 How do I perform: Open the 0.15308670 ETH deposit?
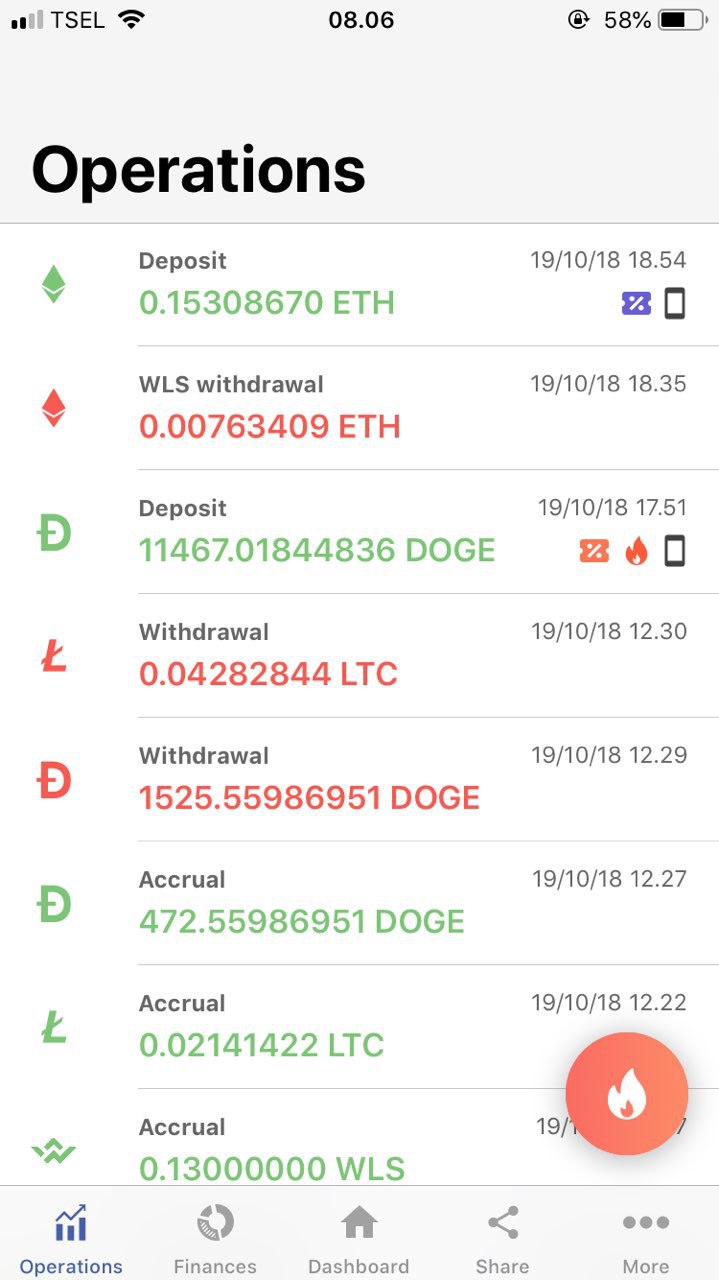point(360,285)
